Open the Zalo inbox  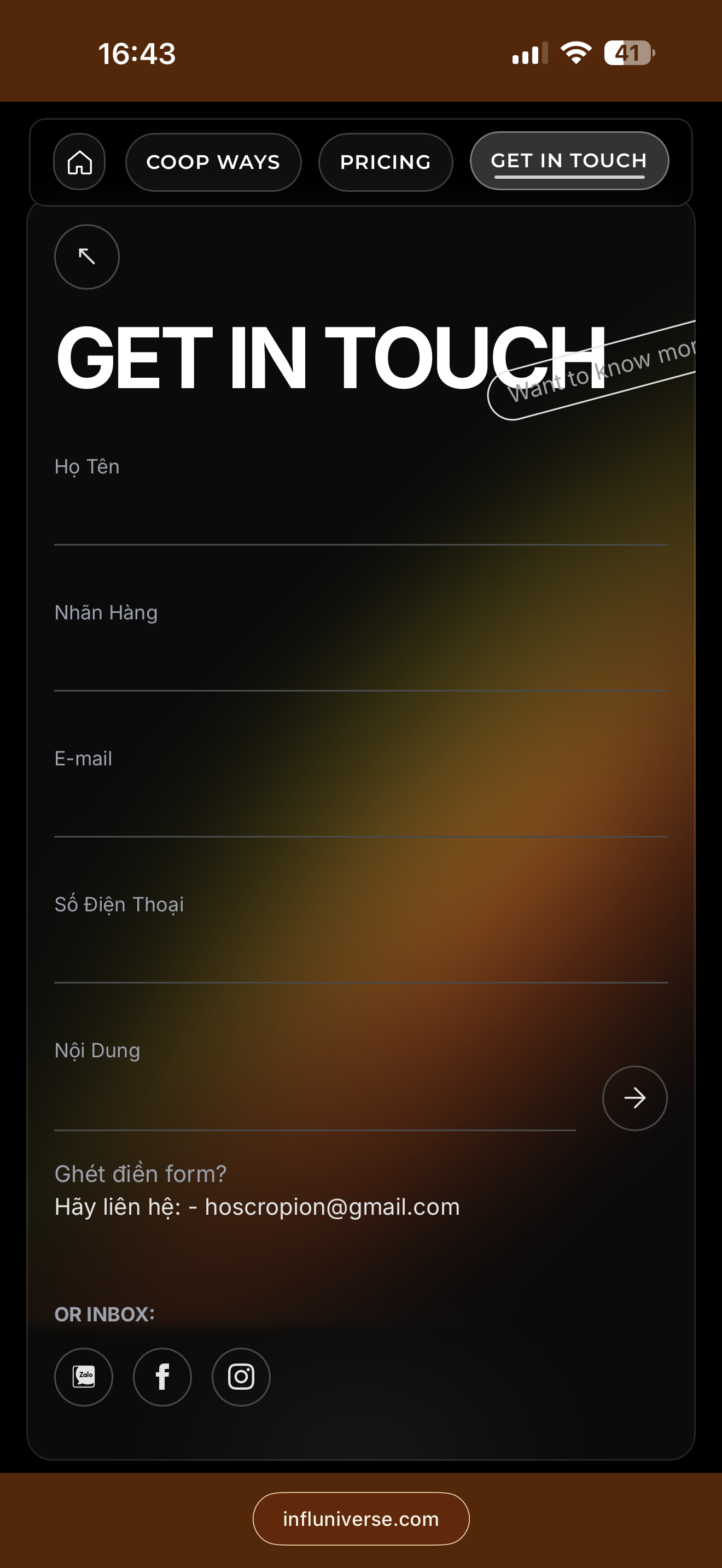coord(84,1376)
